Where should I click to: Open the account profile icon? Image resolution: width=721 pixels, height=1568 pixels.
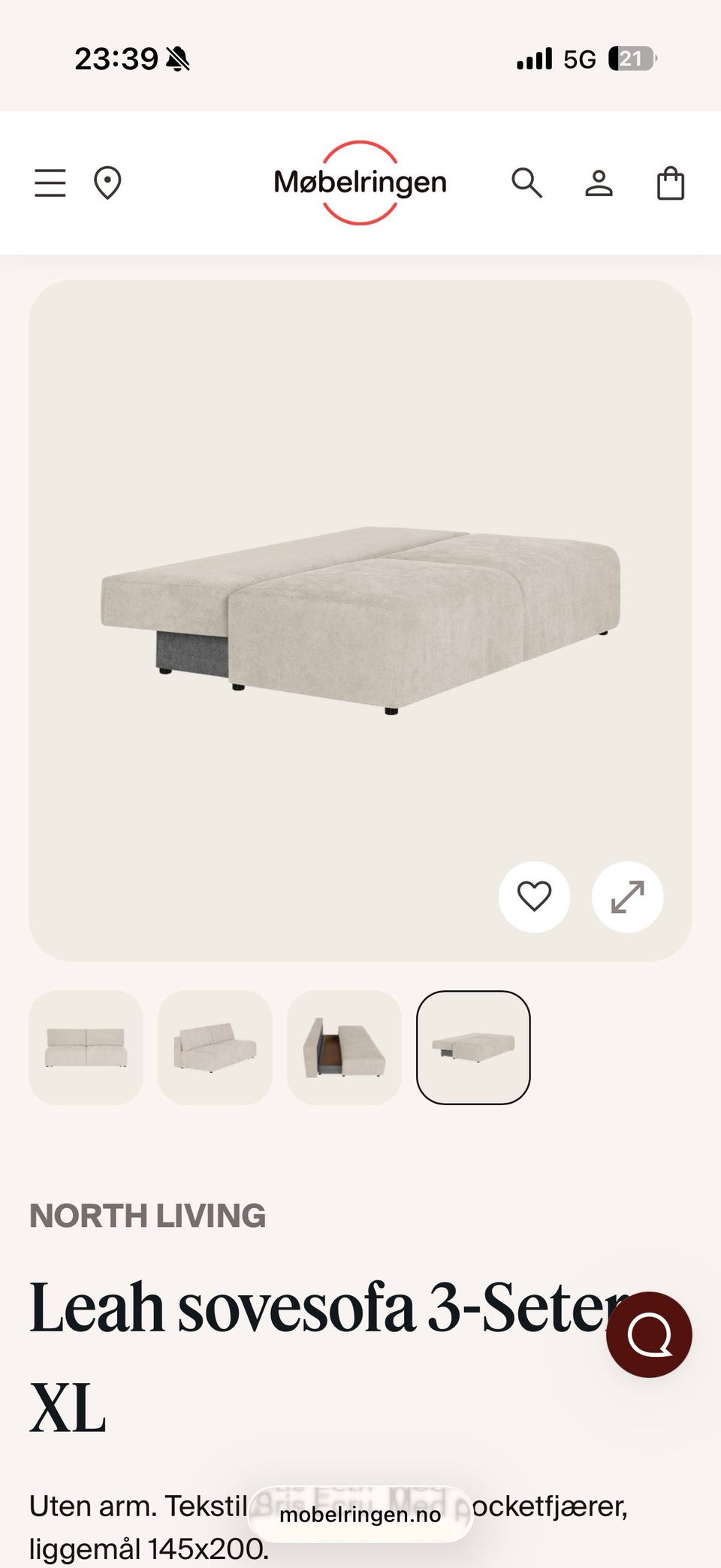point(599,183)
